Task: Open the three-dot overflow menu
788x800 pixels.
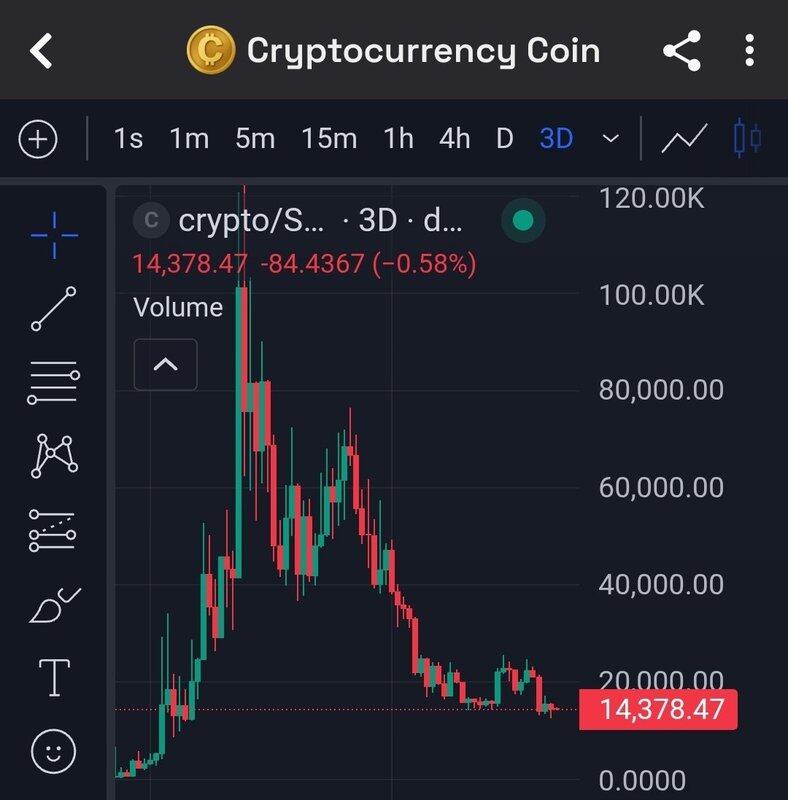Action: (x=750, y=50)
